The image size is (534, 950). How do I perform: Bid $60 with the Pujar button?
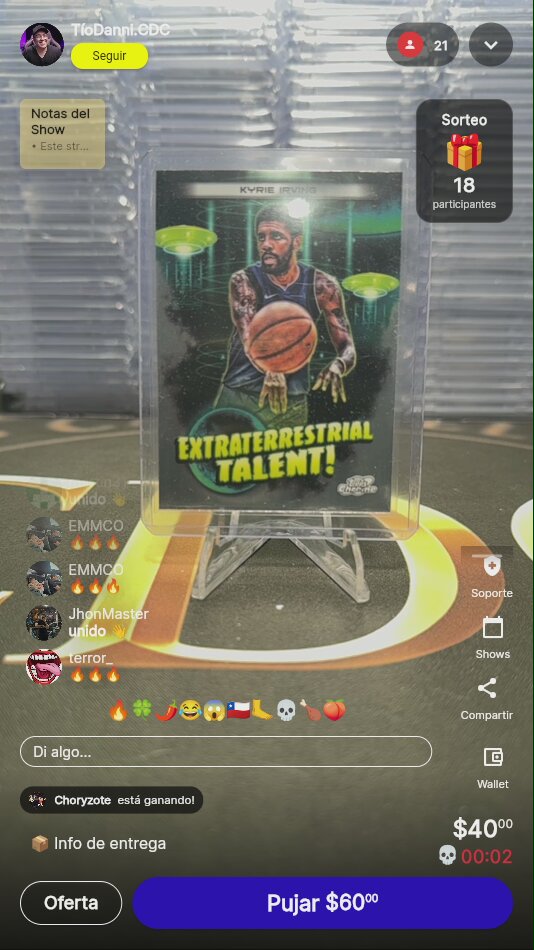click(323, 903)
